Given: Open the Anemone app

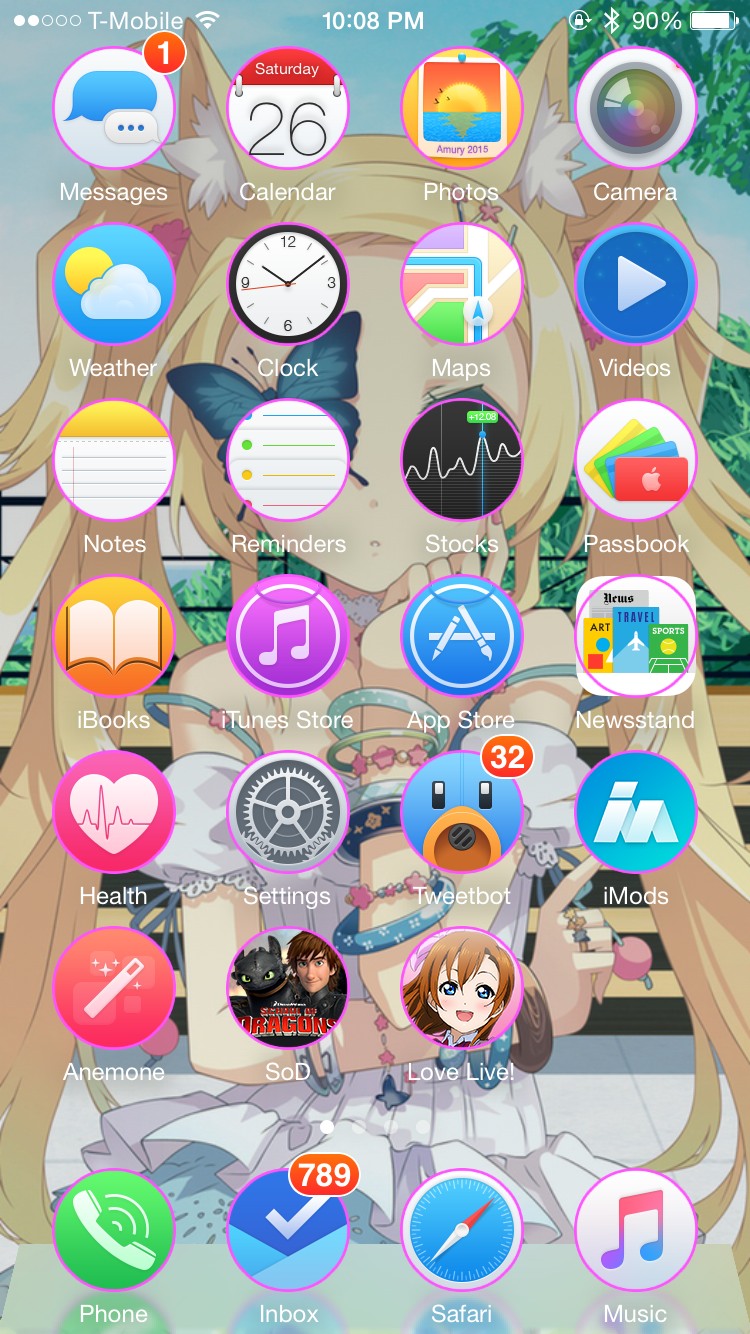Looking at the screenshot, I should [x=113, y=988].
